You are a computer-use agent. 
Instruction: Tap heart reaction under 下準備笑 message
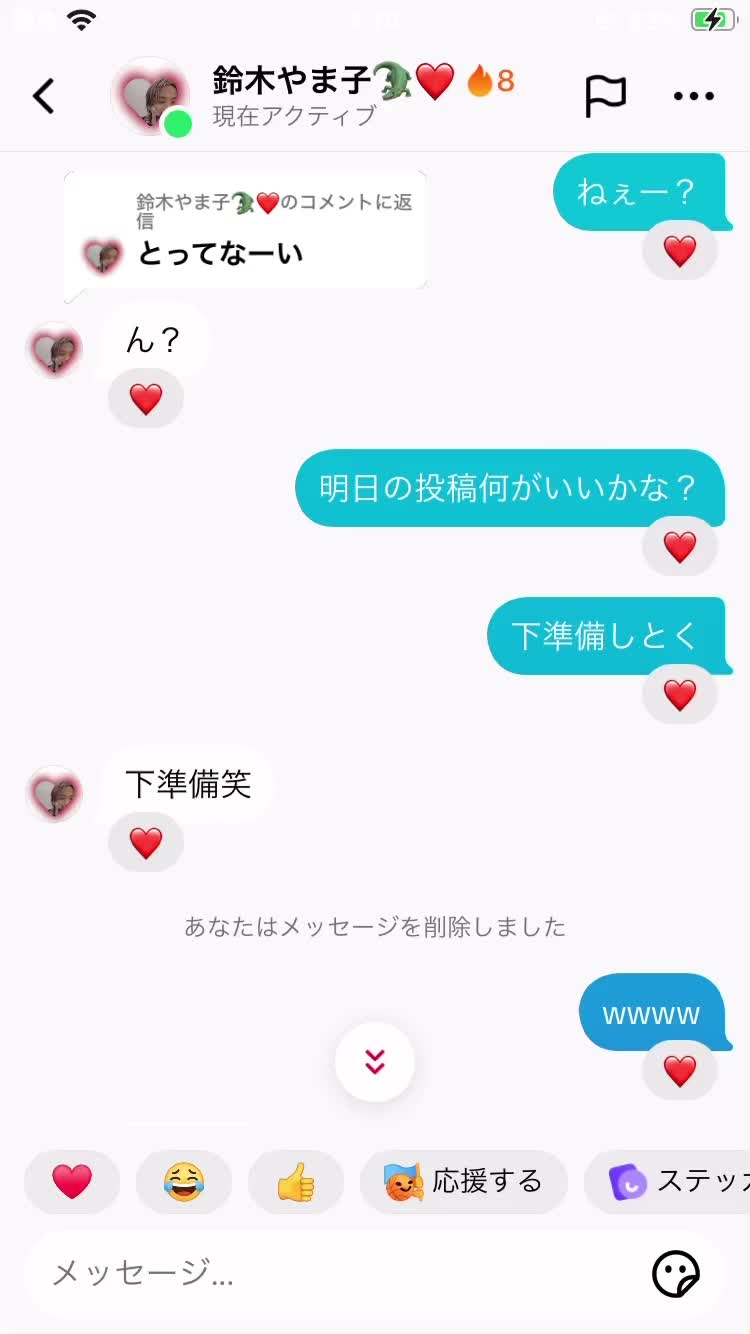(146, 843)
